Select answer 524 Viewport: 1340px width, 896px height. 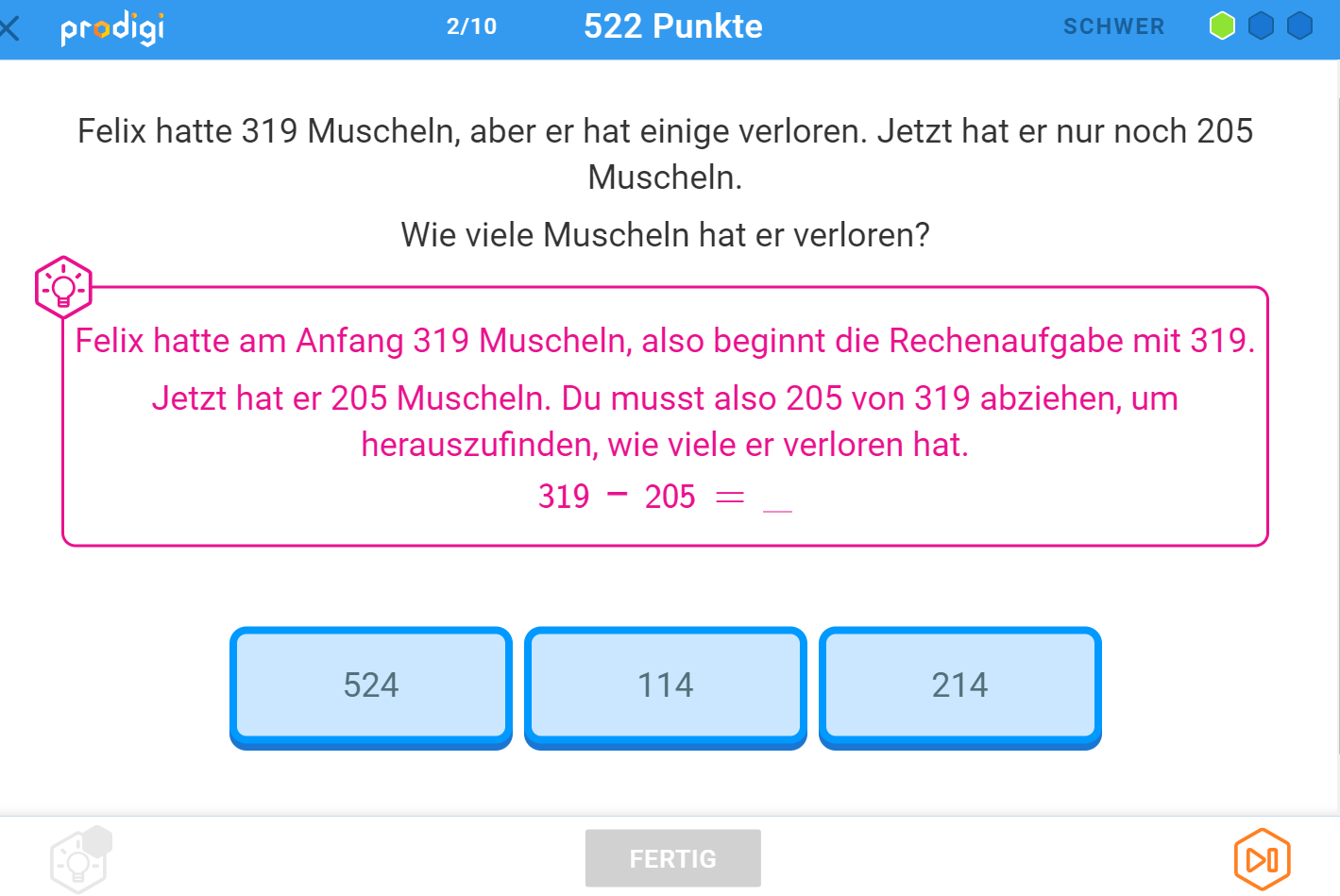(370, 685)
